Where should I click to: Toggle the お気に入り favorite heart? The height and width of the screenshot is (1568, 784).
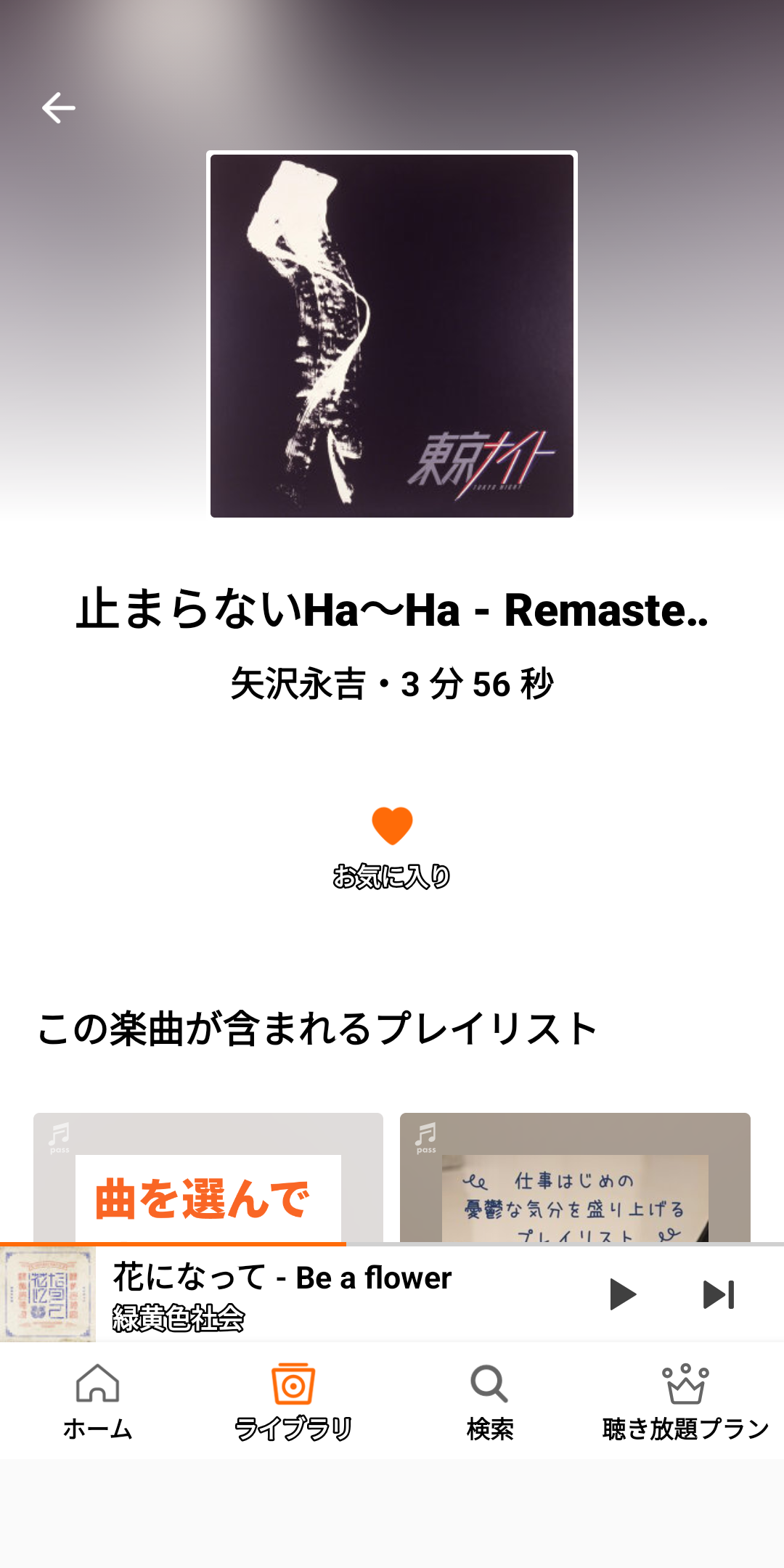pos(392,827)
